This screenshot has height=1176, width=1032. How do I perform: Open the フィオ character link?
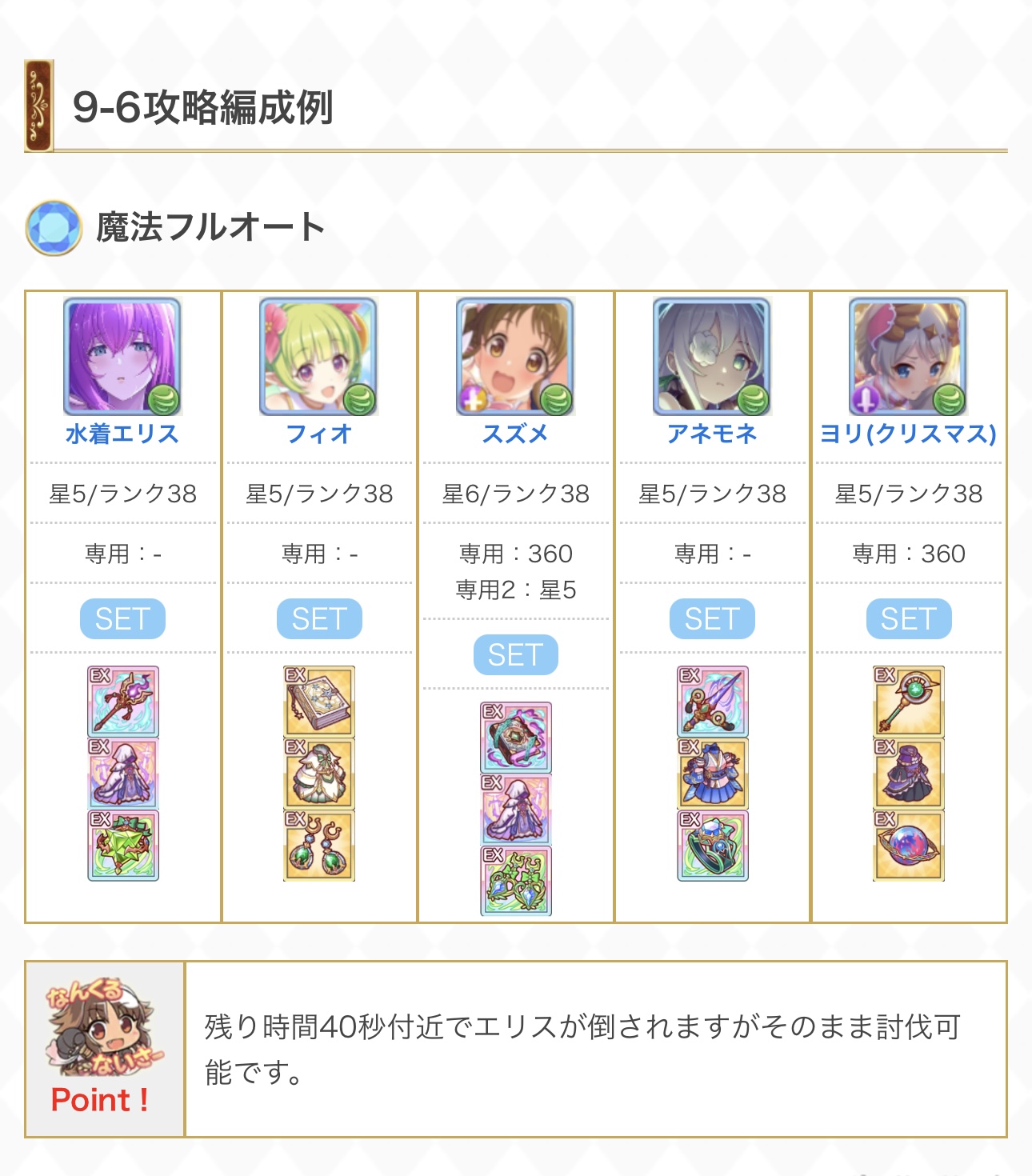coord(319,434)
